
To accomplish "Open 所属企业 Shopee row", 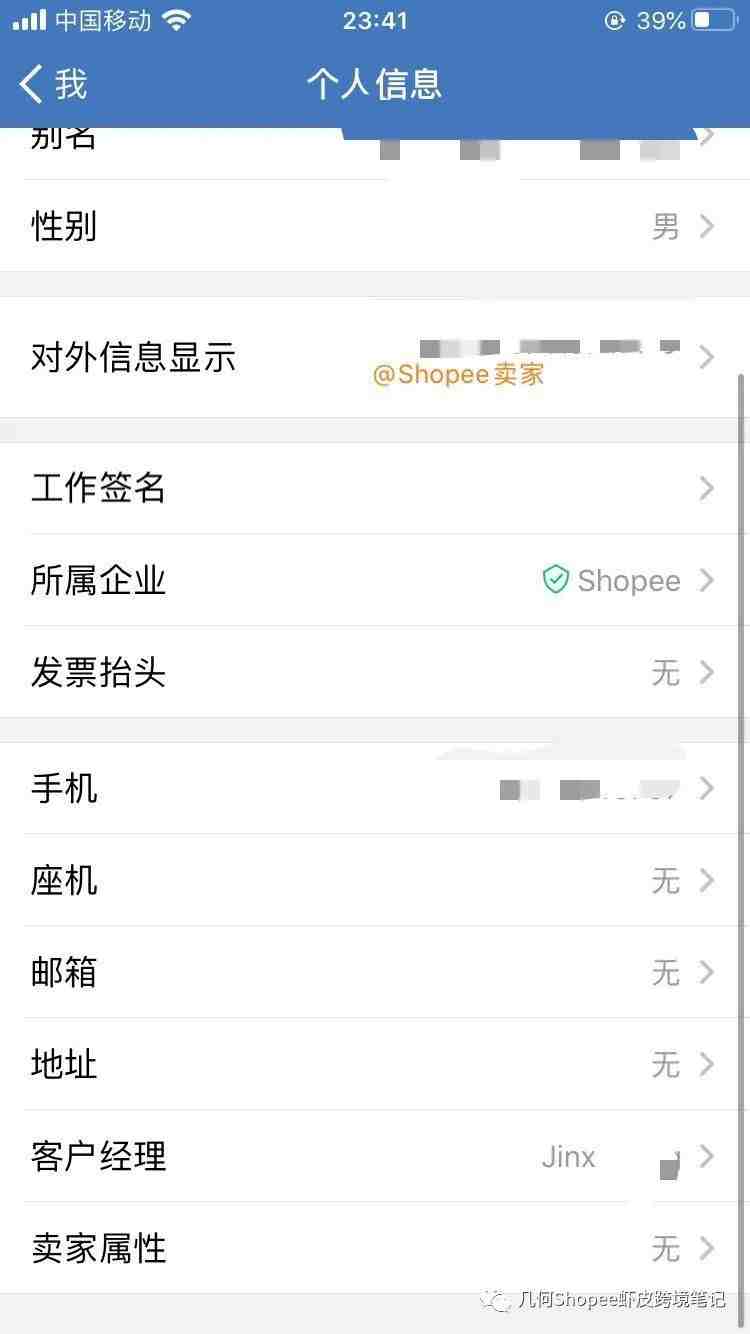I will [x=375, y=580].
